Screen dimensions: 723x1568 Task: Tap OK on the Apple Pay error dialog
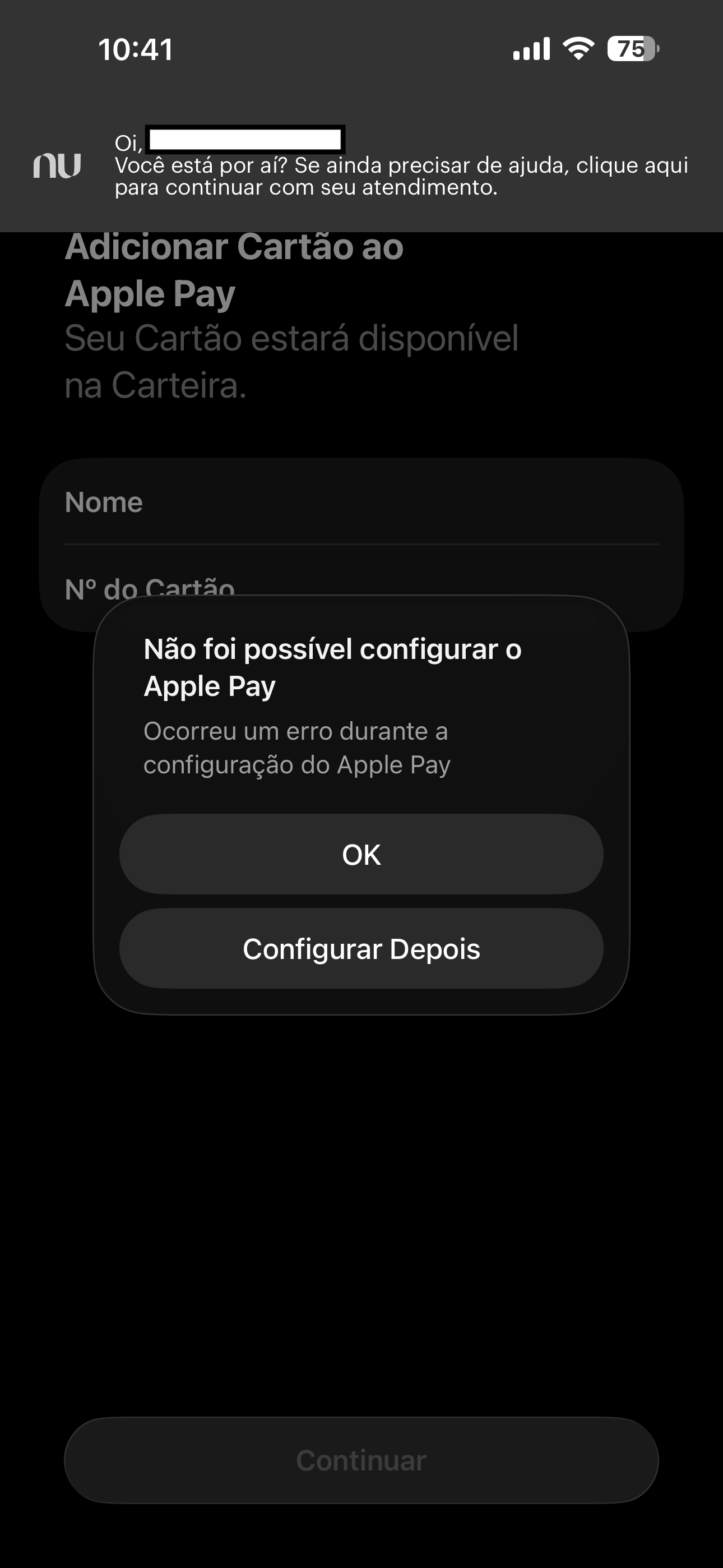pyautogui.click(x=361, y=854)
